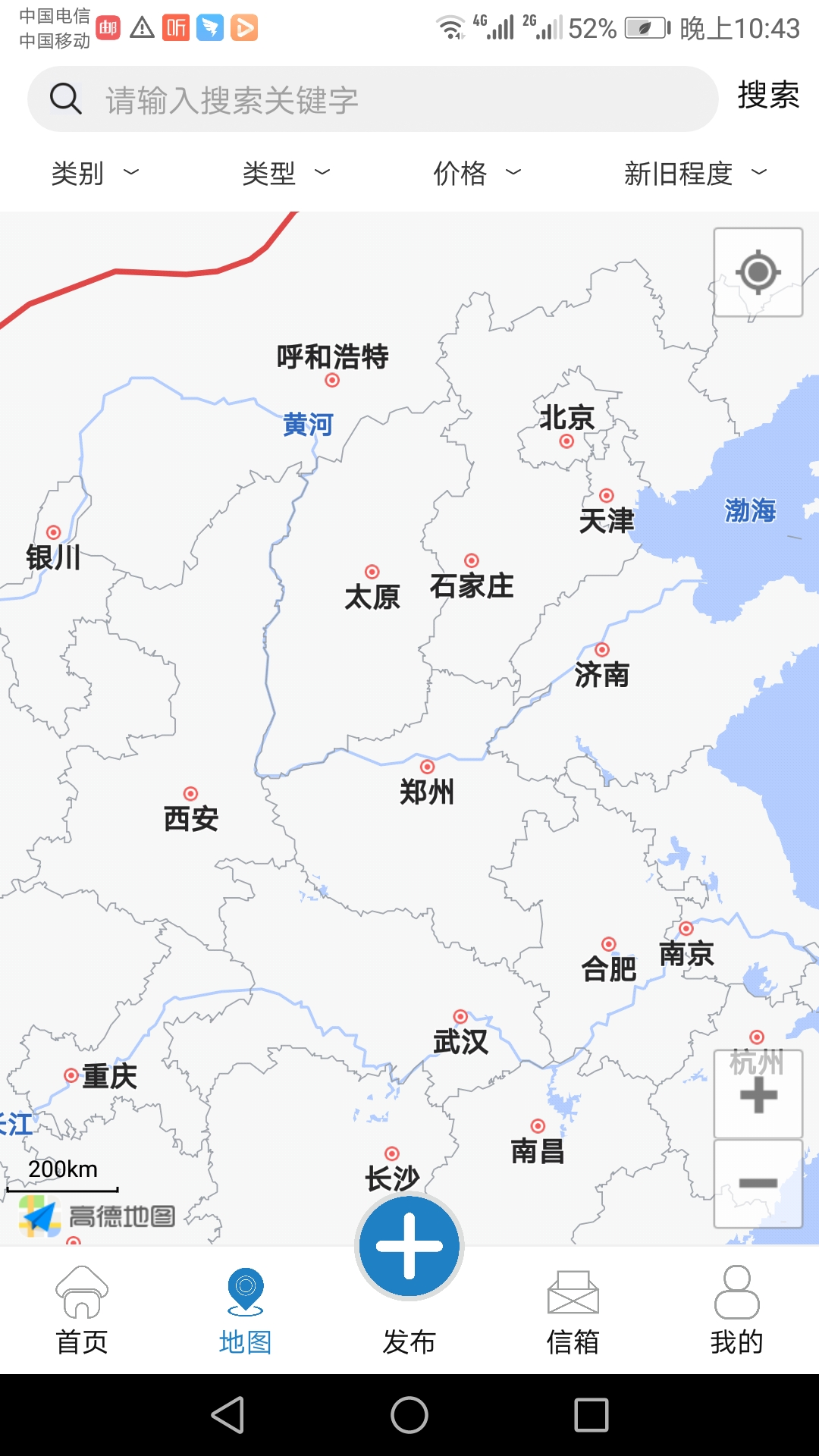819x1456 pixels.
Task: Switch to the 首页 tab
Action: pos(82,1310)
